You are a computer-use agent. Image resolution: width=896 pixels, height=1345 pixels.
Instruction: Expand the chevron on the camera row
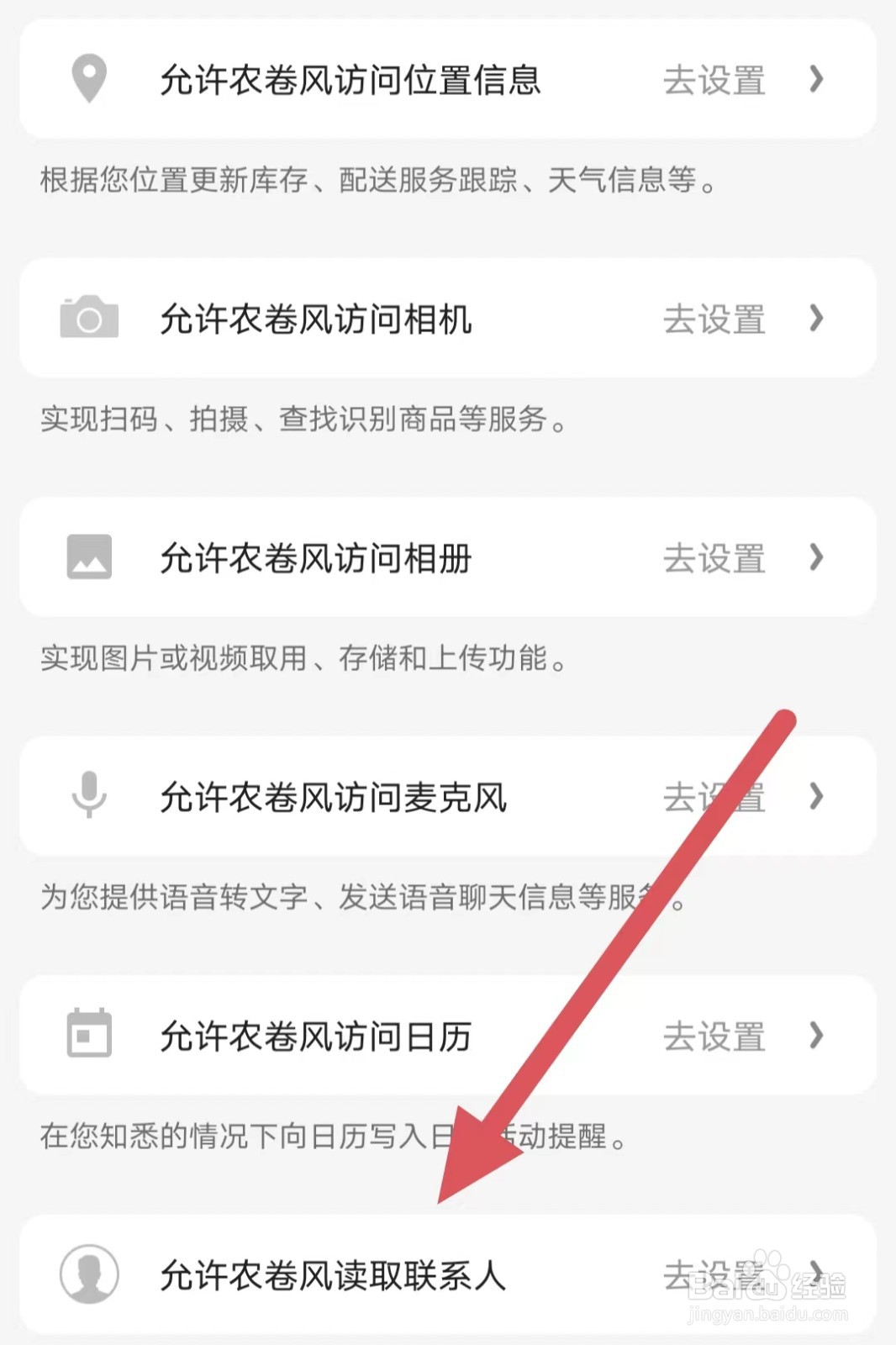tap(814, 317)
